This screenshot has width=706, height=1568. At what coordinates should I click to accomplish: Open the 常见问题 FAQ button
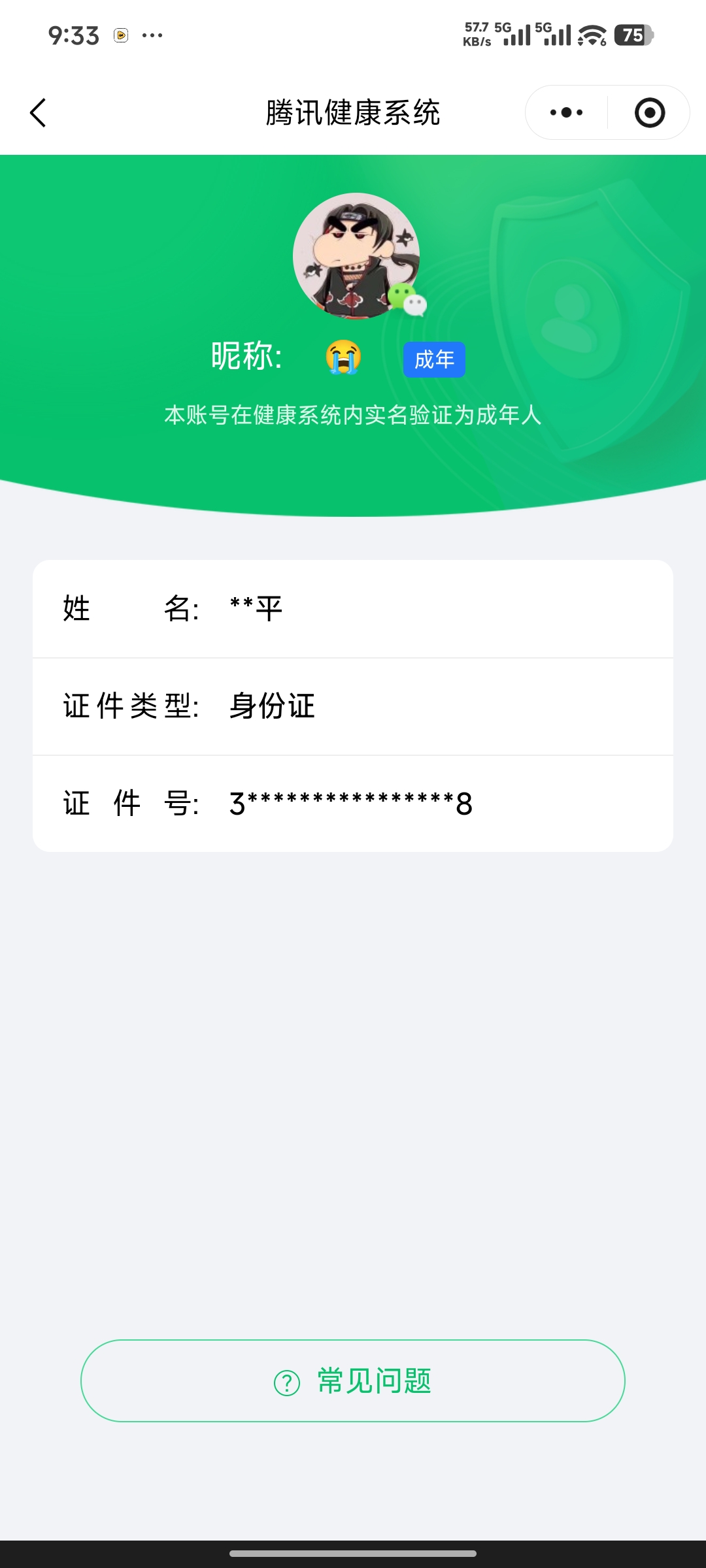click(x=353, y=1380)
